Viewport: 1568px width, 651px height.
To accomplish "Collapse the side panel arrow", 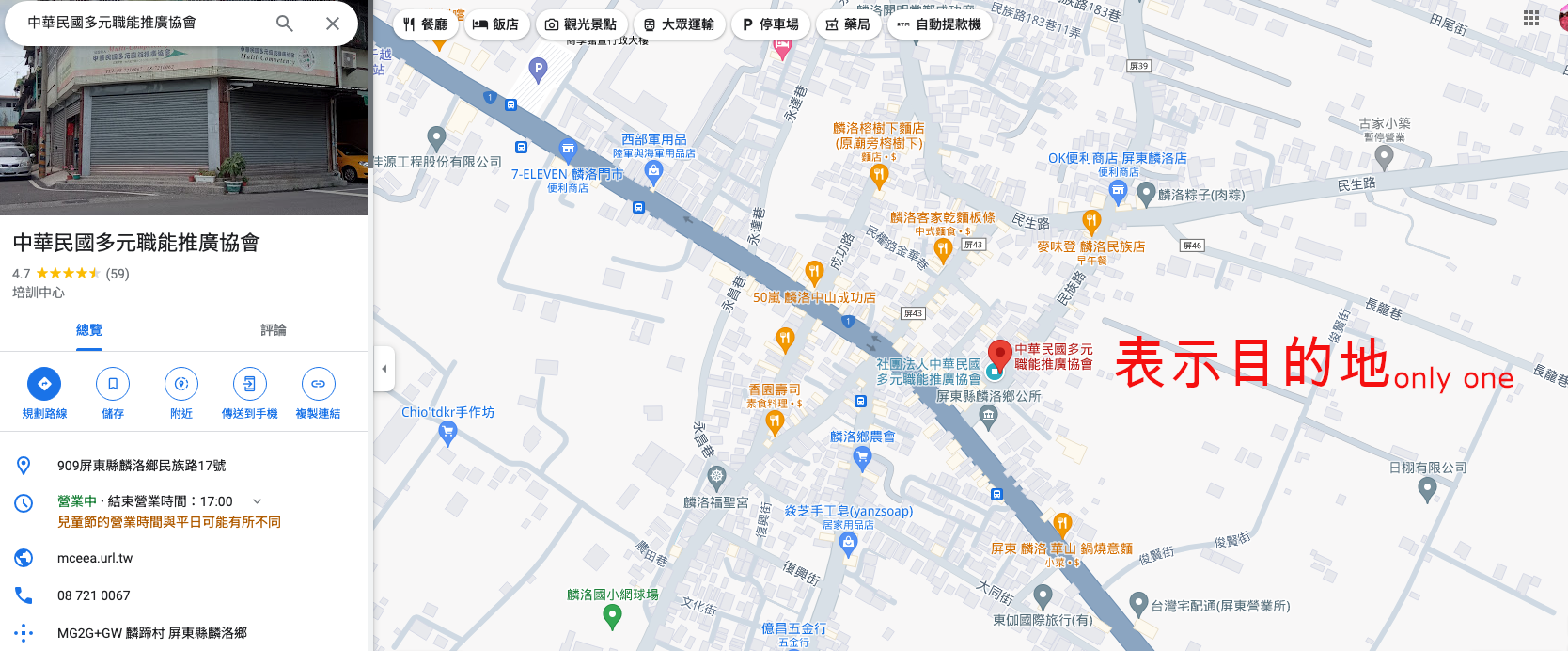I will 384,369.
